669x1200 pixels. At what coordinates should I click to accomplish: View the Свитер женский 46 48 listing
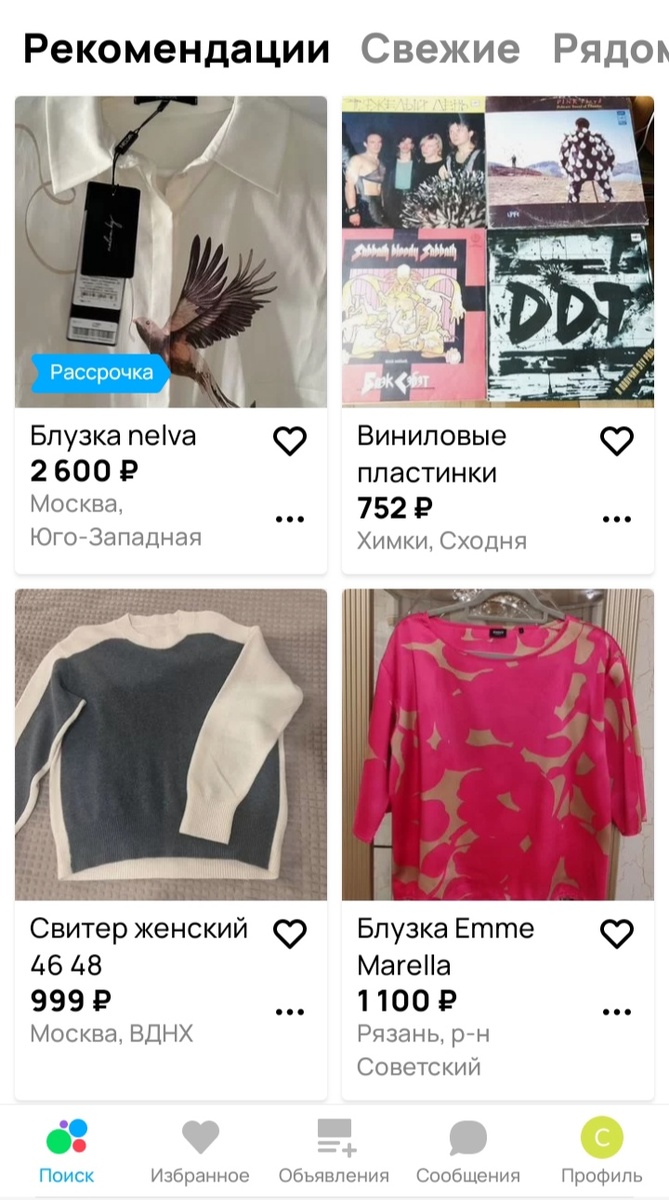(170, 745)
